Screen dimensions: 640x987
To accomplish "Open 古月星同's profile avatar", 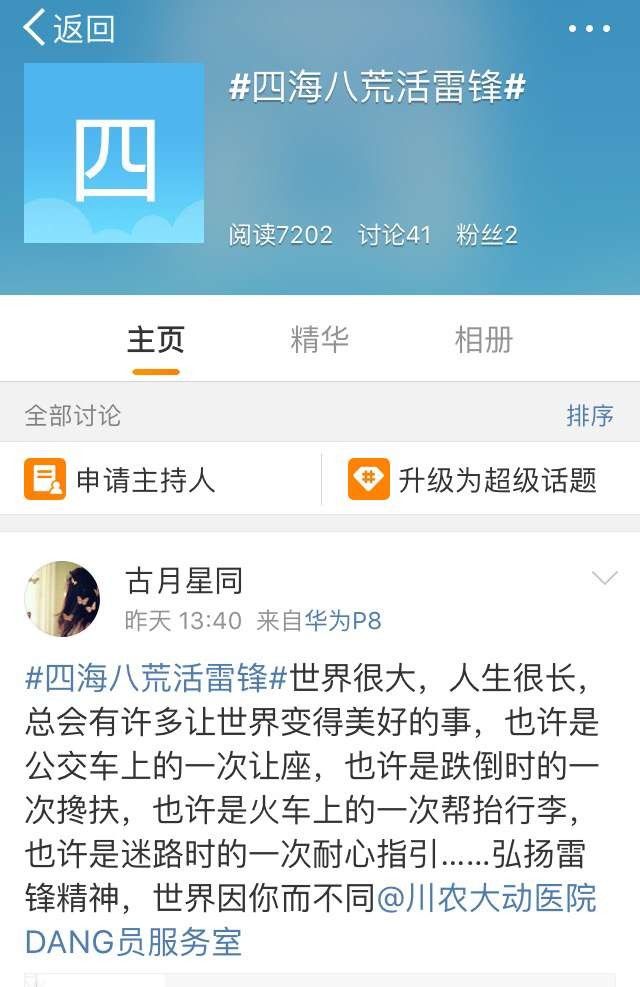I will 62,599.
